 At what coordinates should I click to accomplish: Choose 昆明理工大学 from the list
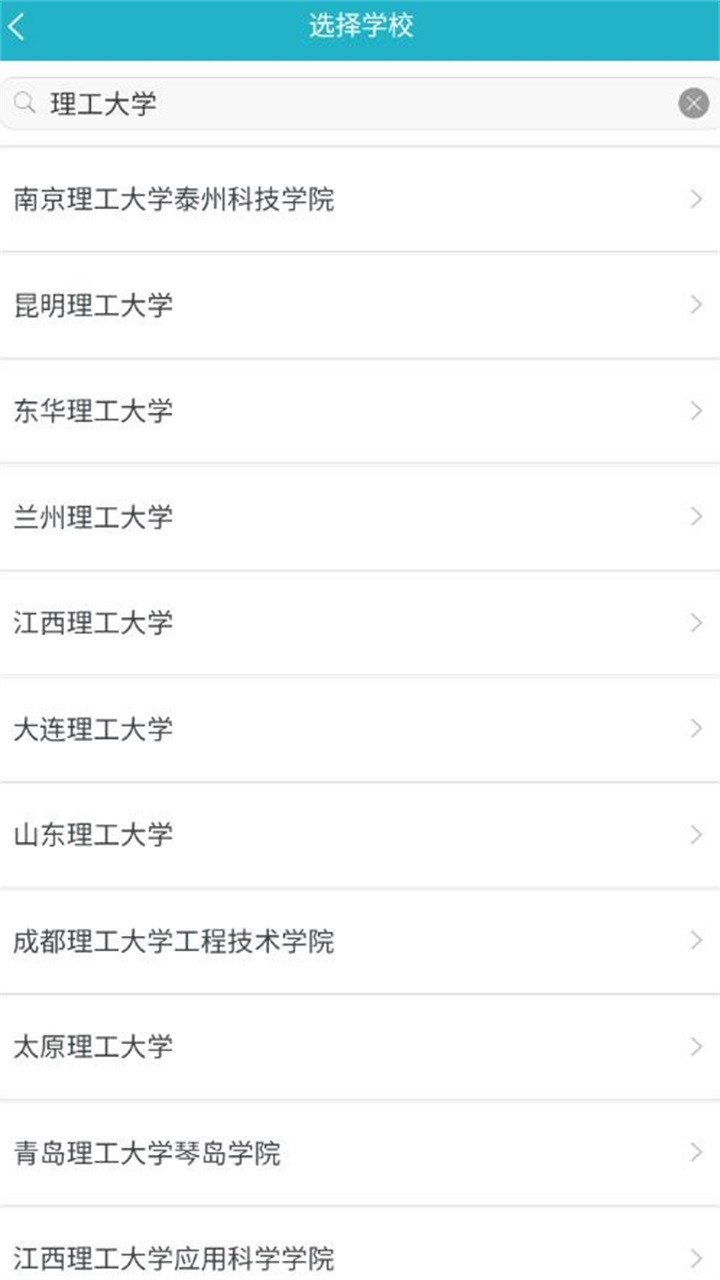[x=360, y=305]
